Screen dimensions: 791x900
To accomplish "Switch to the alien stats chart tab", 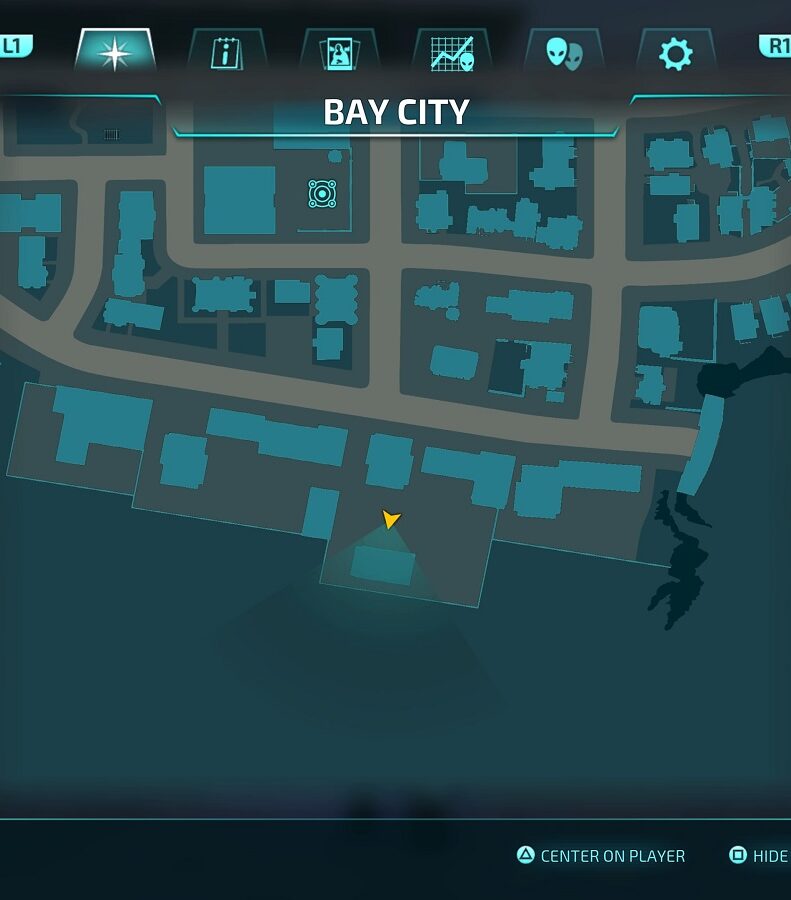I will (453, 52).
